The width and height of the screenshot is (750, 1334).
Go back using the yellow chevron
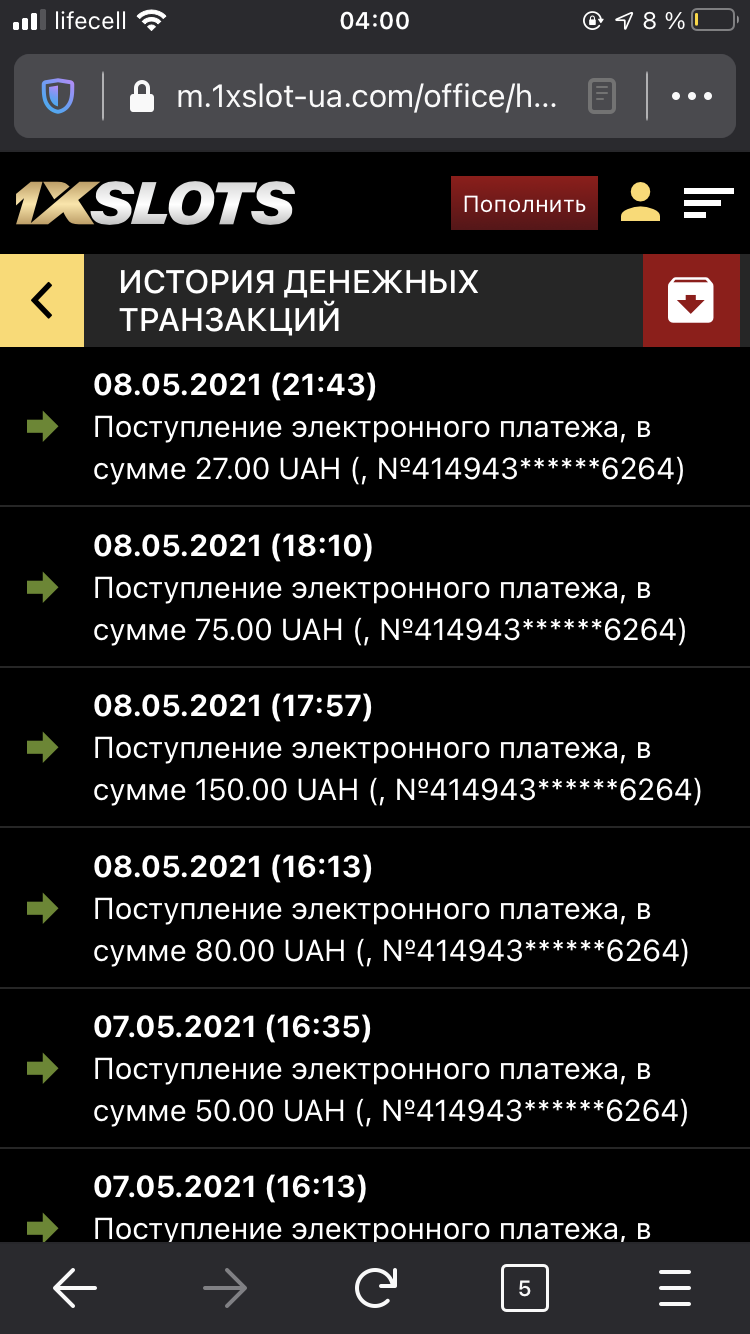(x=41, y=299)
